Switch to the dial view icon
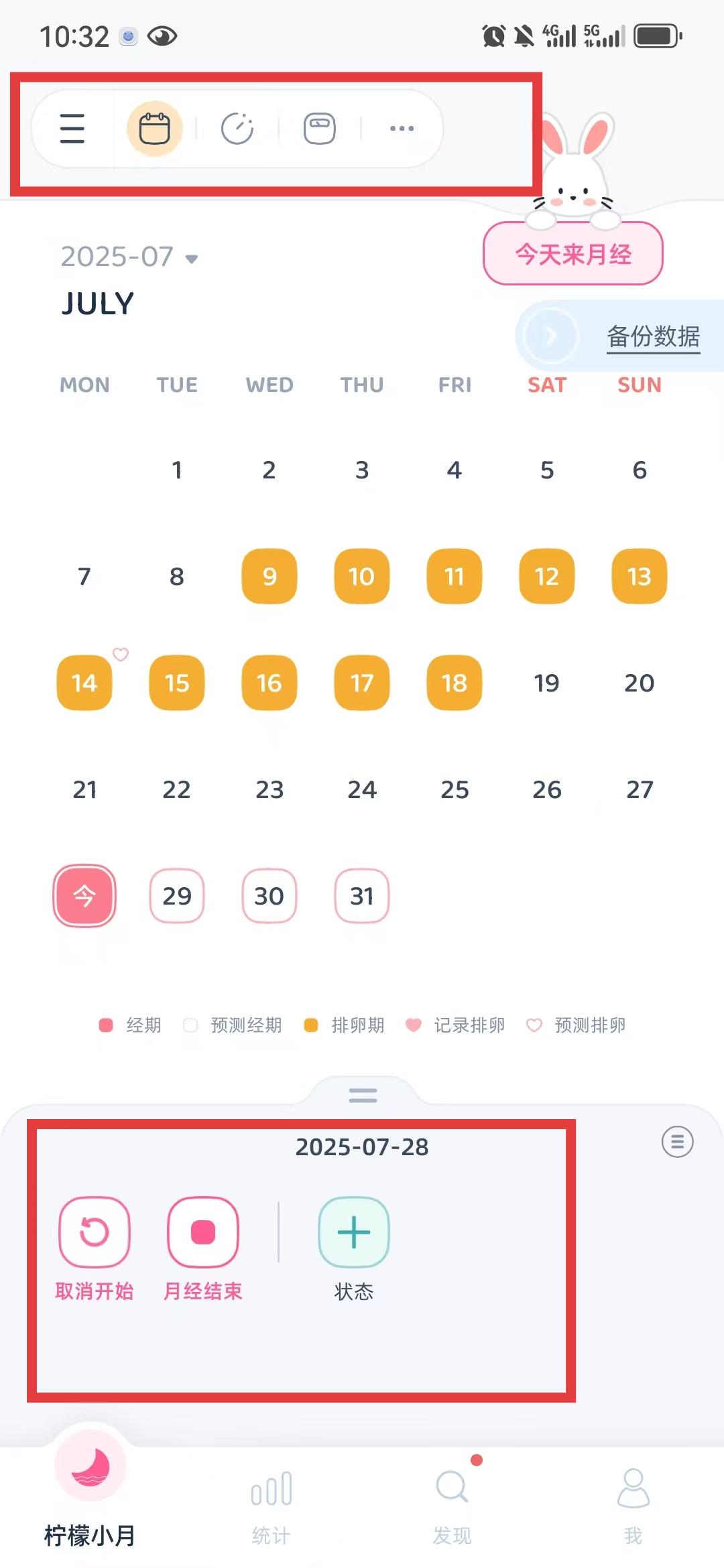This screenshot has width=724, height=1568. (x=237, y=129)
